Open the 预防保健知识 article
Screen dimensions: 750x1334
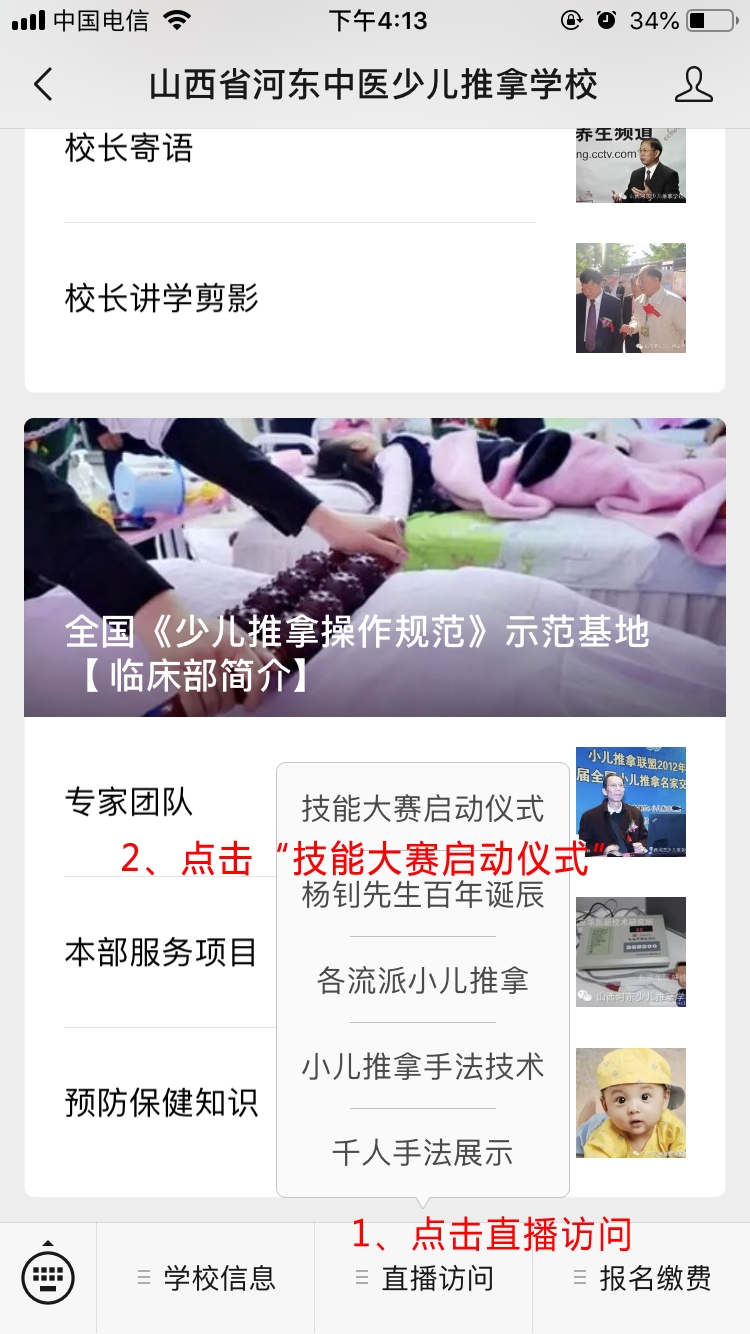click(x=160, y=1102)
